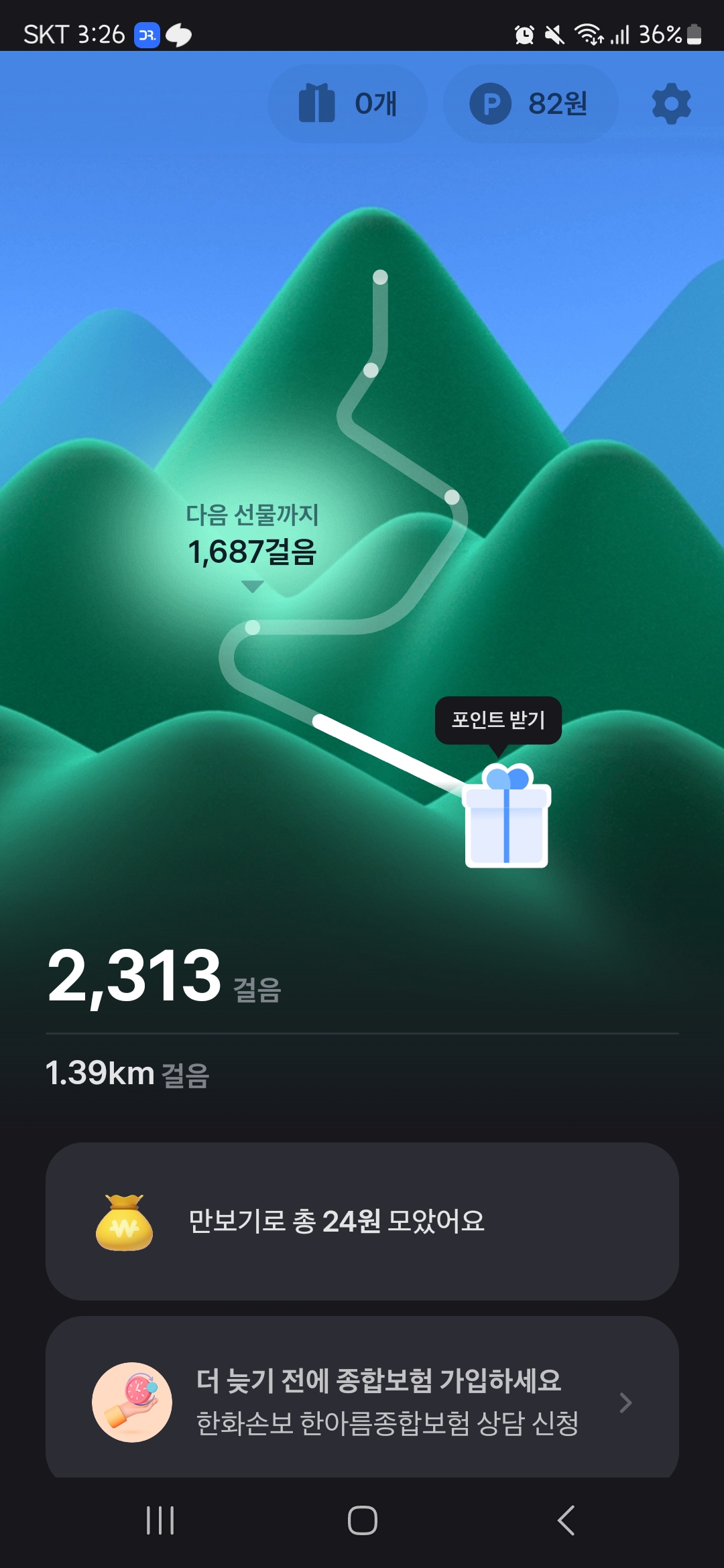Open the gift box count chip
Image resolution: width=724 pixels, height=1568 pixels.
tap(347, 104)
